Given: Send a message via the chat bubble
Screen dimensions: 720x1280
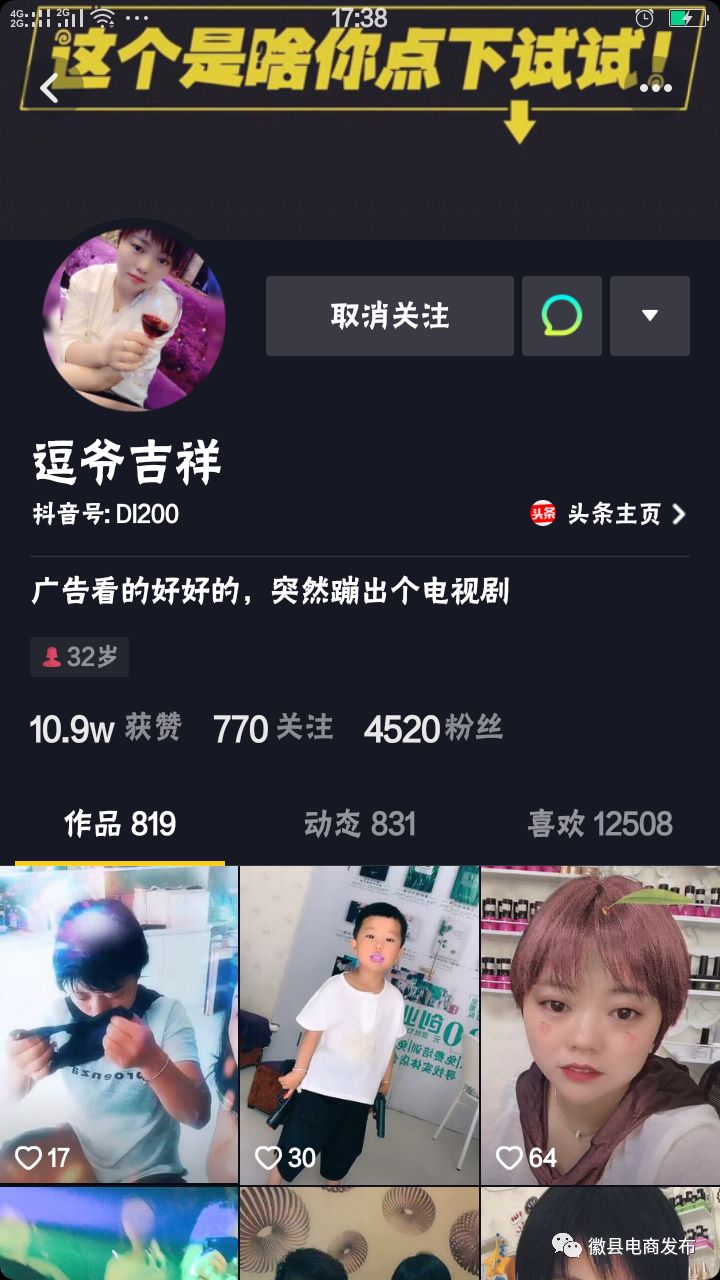Looking at the screenshot, I should tap(562, 316).
